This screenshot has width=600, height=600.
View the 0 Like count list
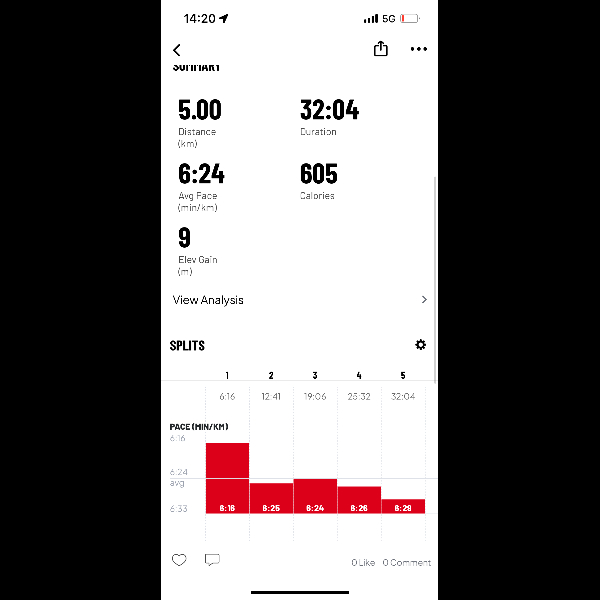pyautogui.click(x=363, y=563)
